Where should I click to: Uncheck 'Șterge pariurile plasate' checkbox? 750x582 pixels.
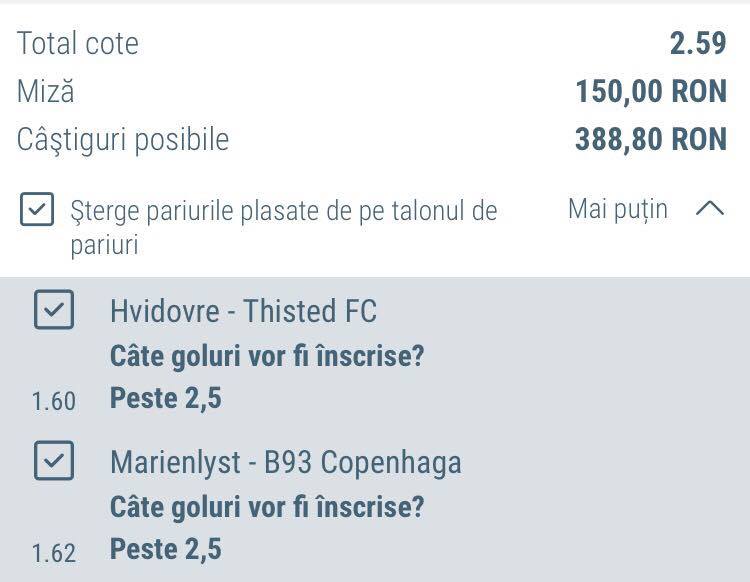(x=37, y=209)
